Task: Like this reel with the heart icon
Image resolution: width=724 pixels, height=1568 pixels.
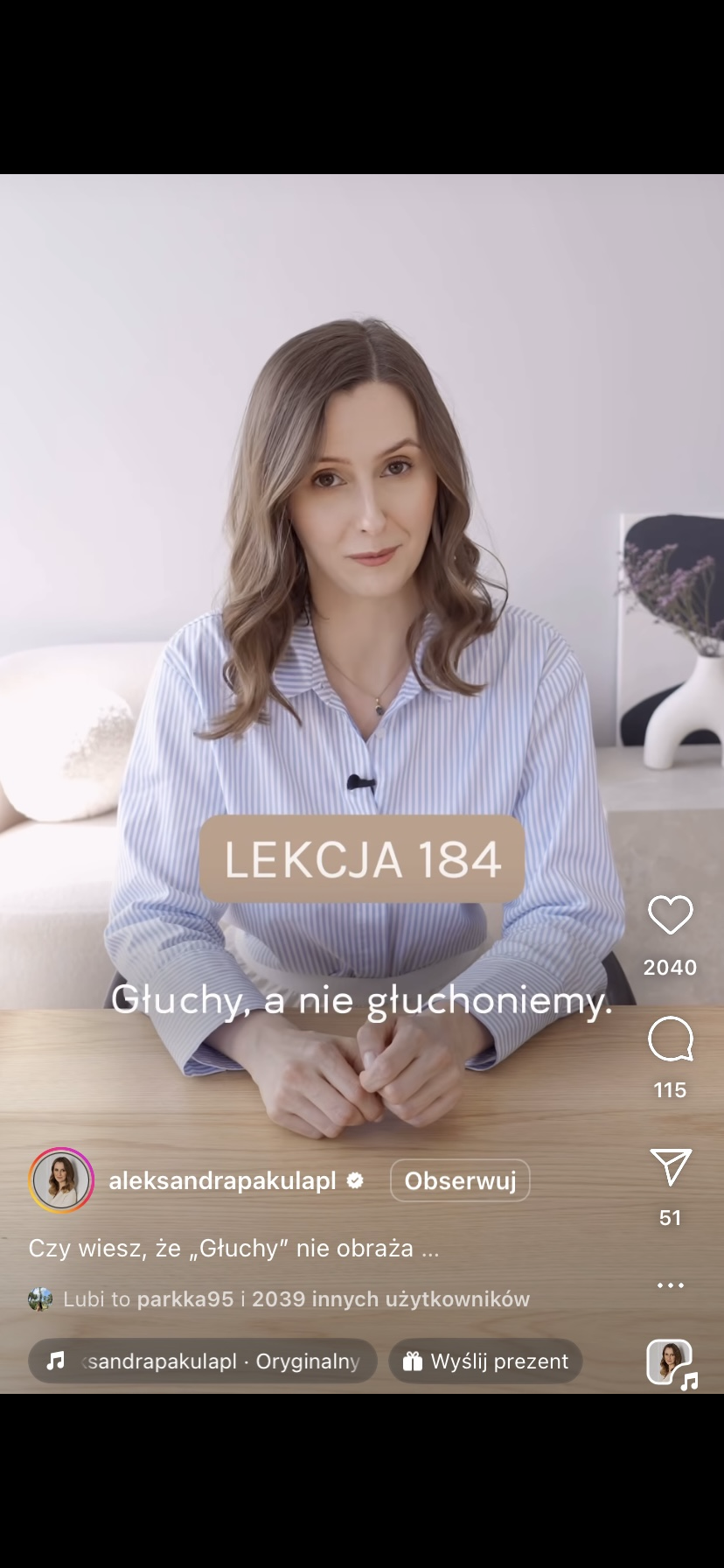Action: pos(670,915)
